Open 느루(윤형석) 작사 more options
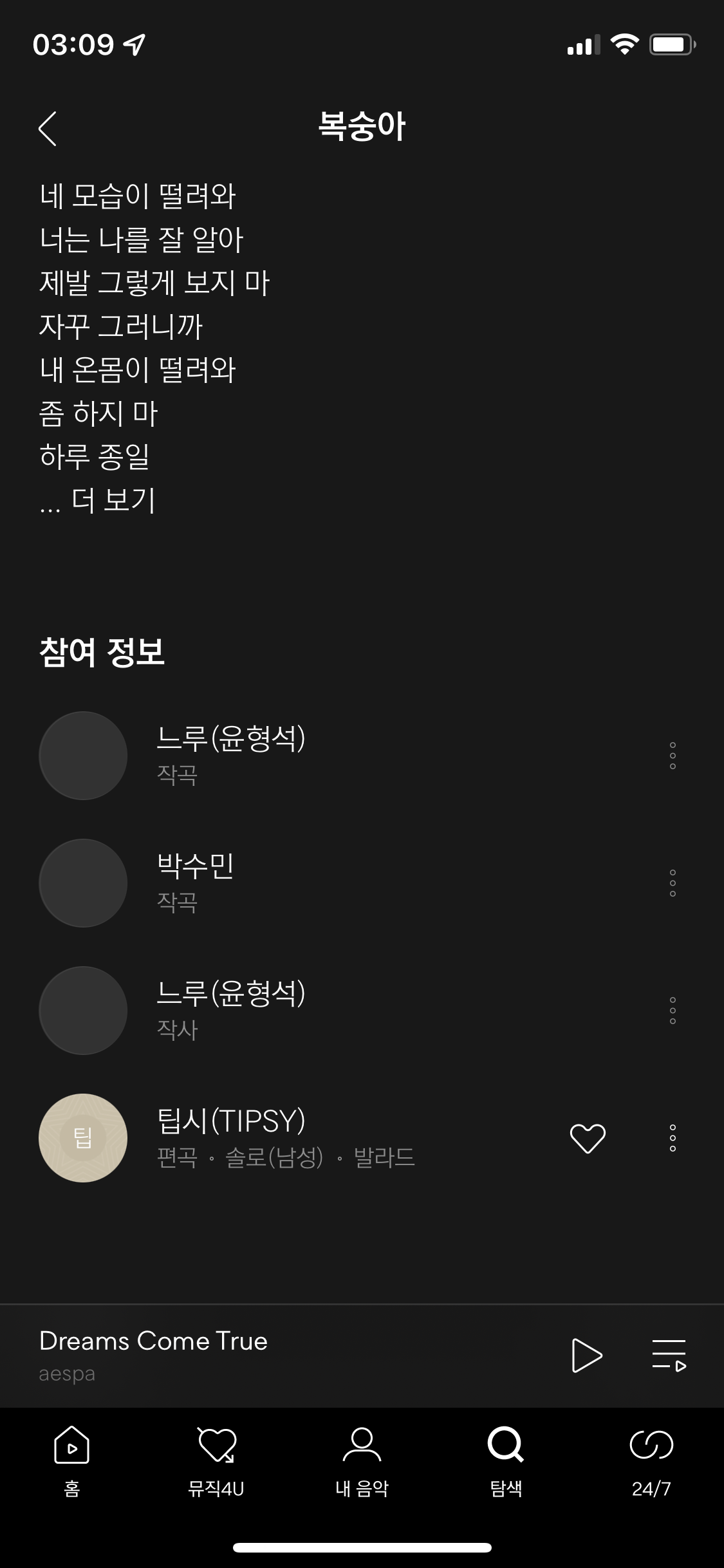The image size is (724, 1568). tap(673, 1011)
